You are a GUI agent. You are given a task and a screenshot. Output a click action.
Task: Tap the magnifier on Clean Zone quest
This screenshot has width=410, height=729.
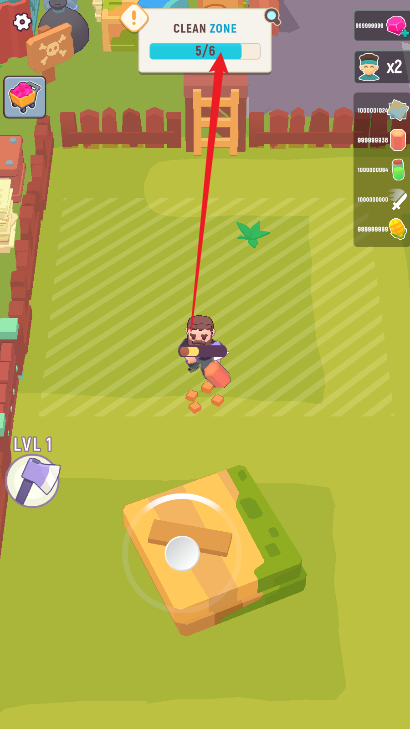[x=273, y=17]
